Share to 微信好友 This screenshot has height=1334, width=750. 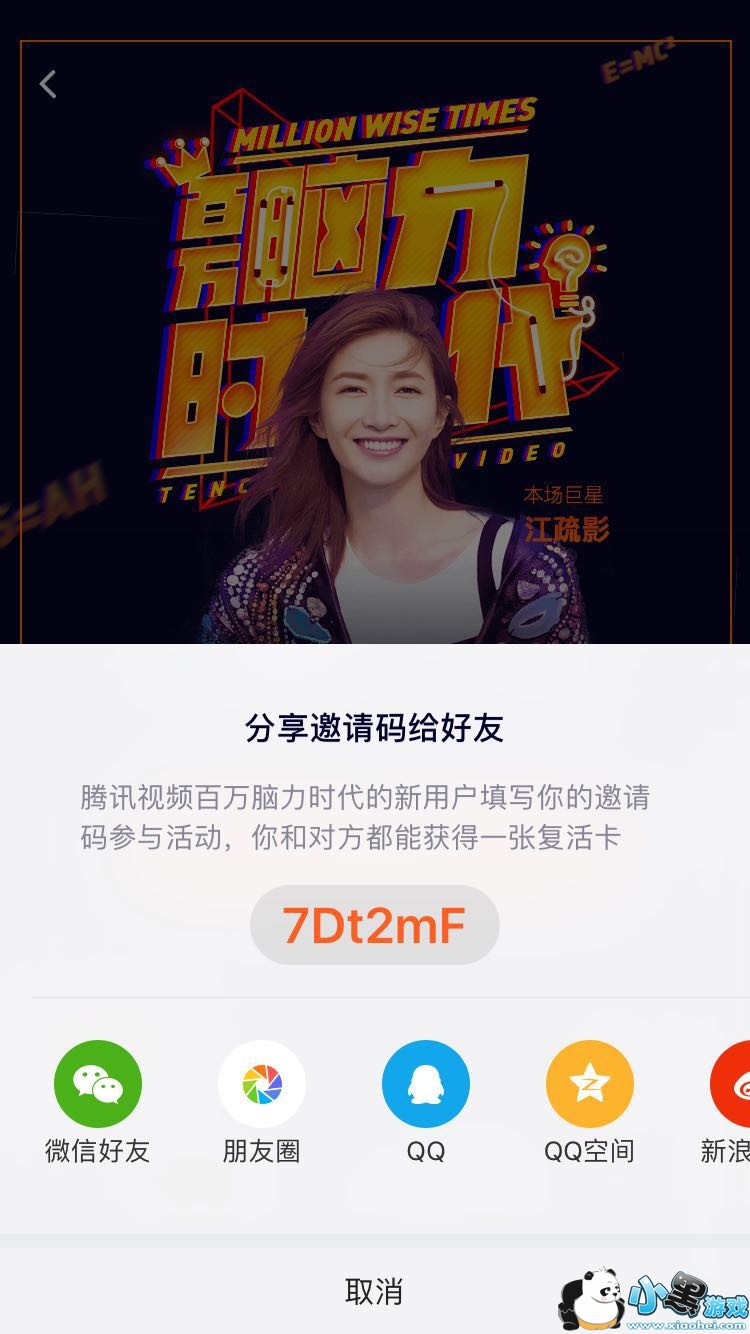point(98,1084)
